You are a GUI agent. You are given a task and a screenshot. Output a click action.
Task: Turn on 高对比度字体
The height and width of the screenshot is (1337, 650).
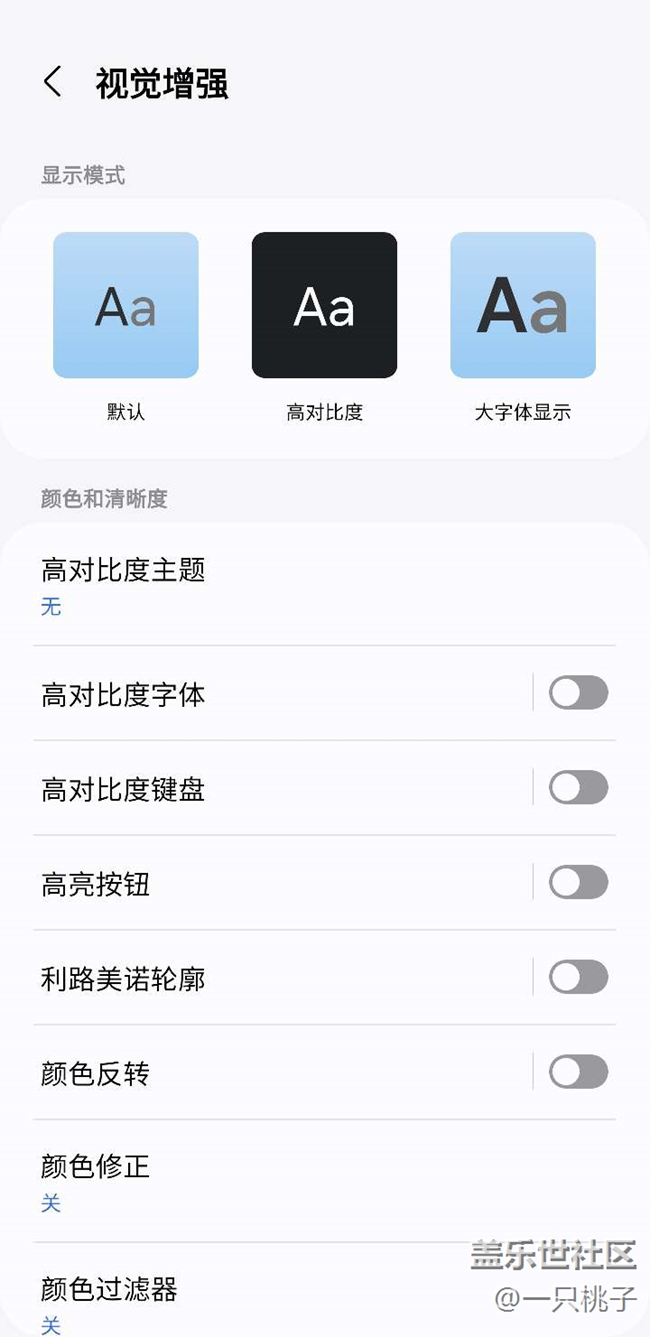pyautogui.click(x=578, y=693)
